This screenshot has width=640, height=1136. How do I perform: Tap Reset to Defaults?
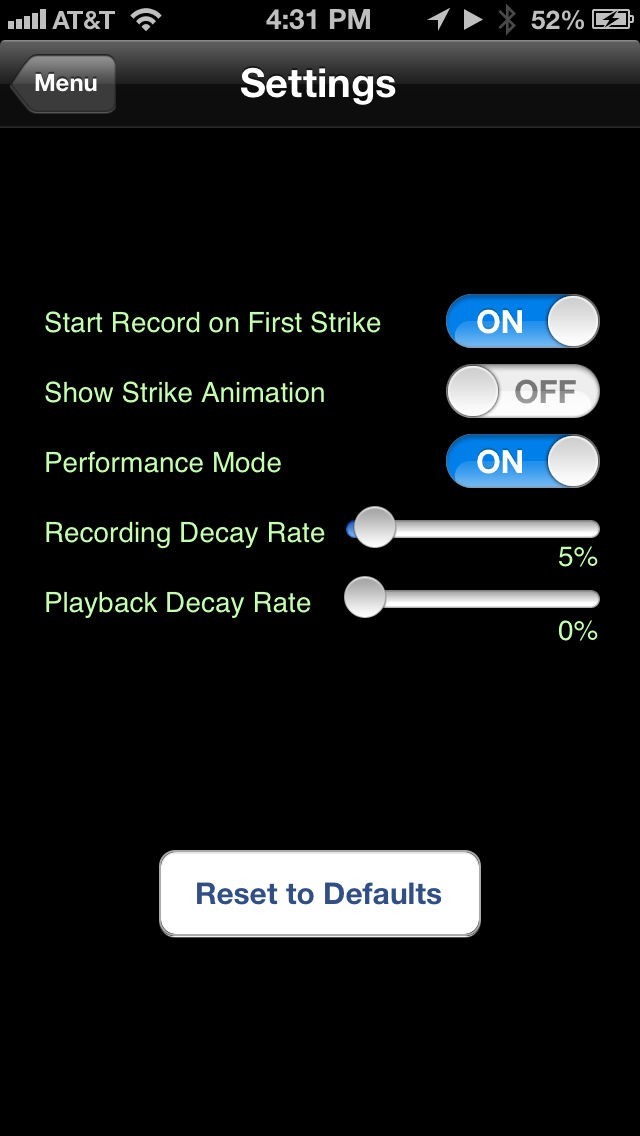click(319, 893)
